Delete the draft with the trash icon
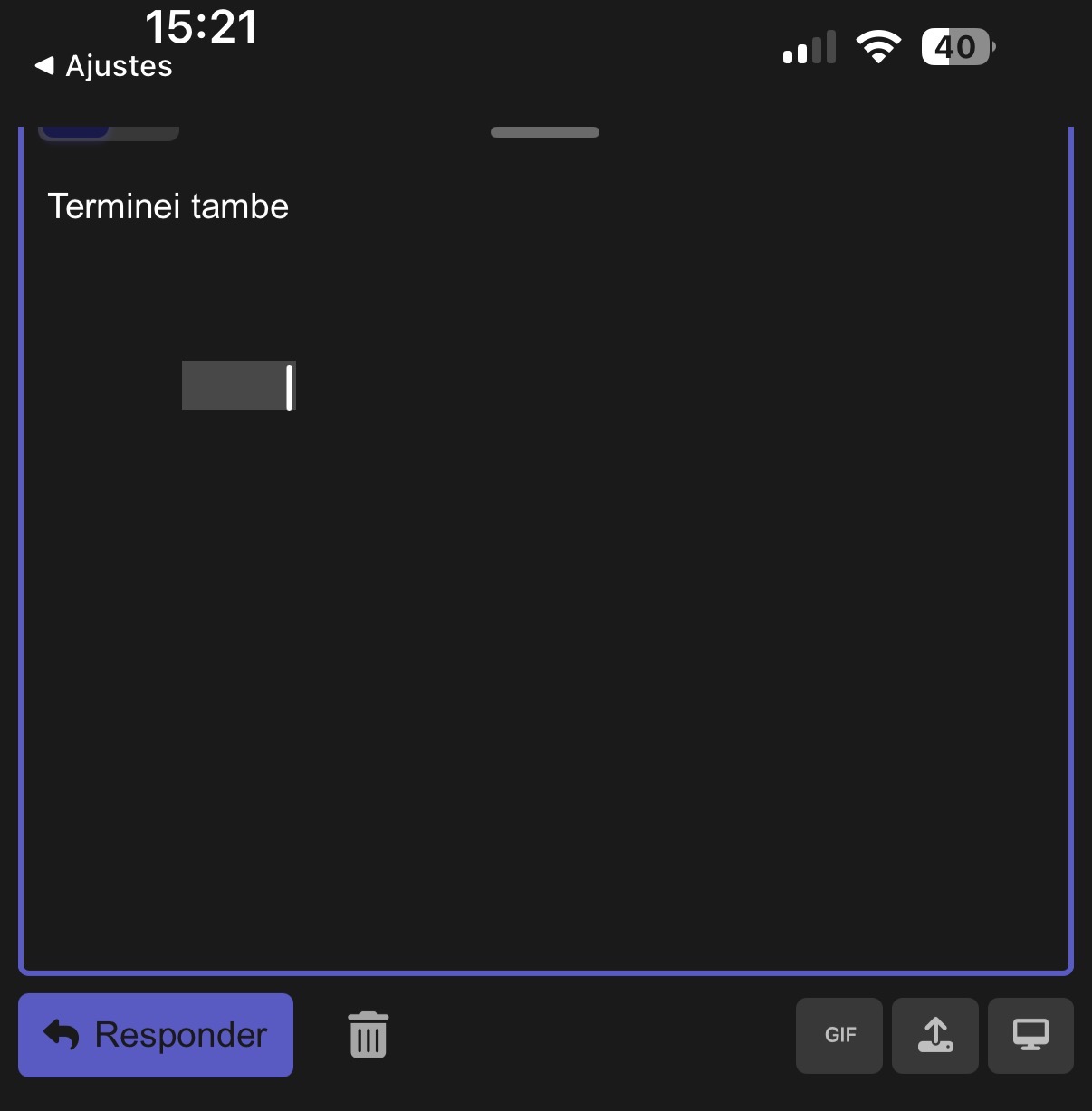Viewport: 1092px width, 1111px height. [x=368, y=1035]
